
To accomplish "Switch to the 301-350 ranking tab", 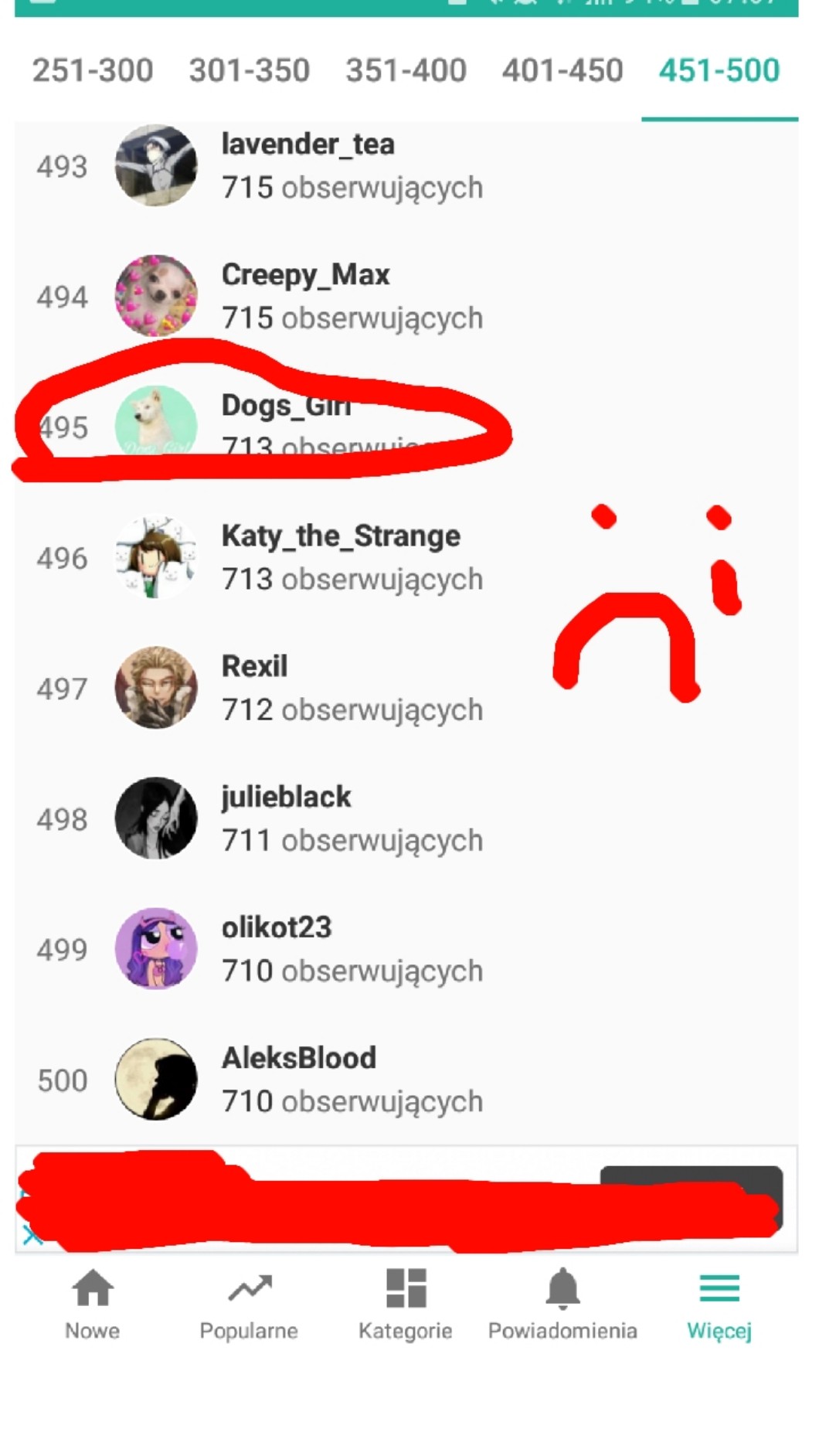I will [x=250, y=70].
